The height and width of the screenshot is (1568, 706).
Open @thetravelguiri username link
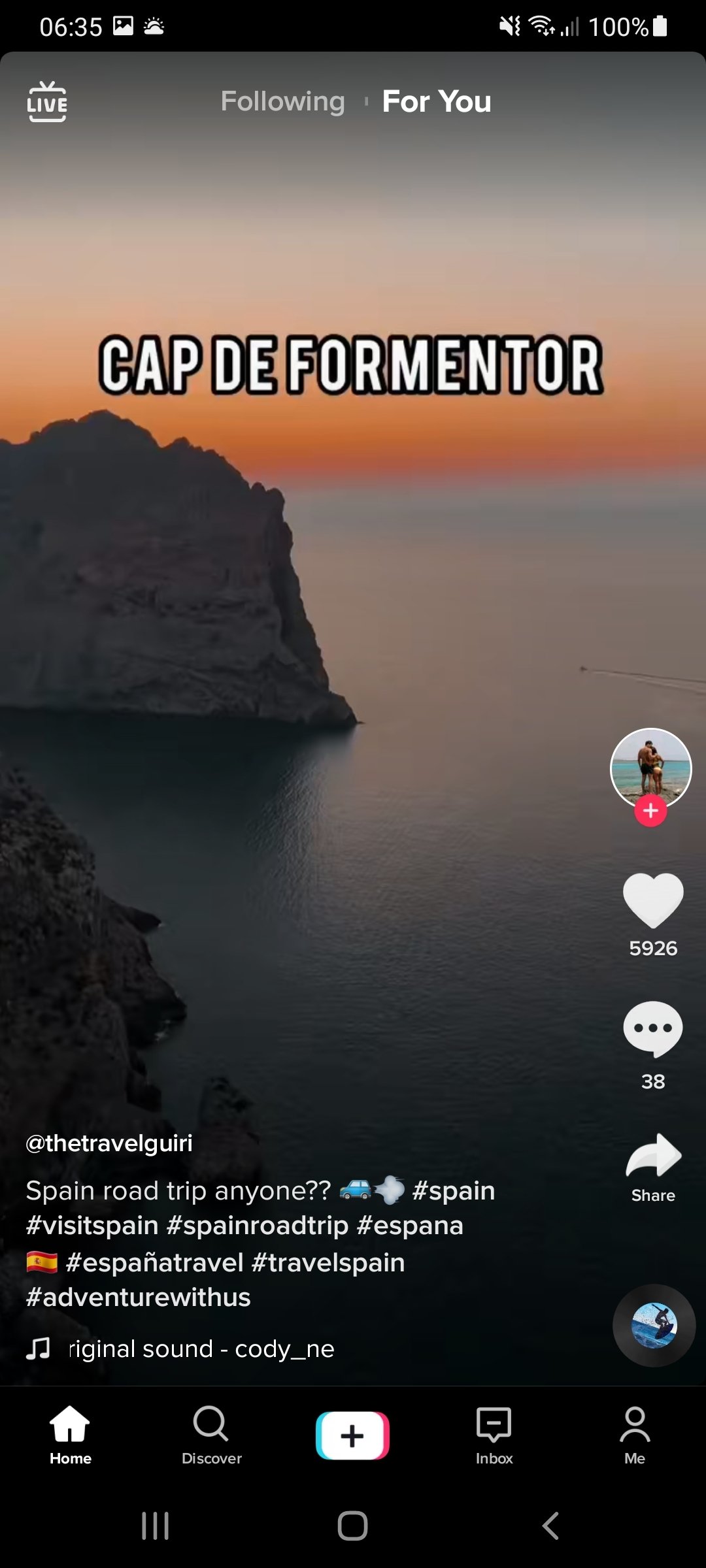[x=109, y=1143]
